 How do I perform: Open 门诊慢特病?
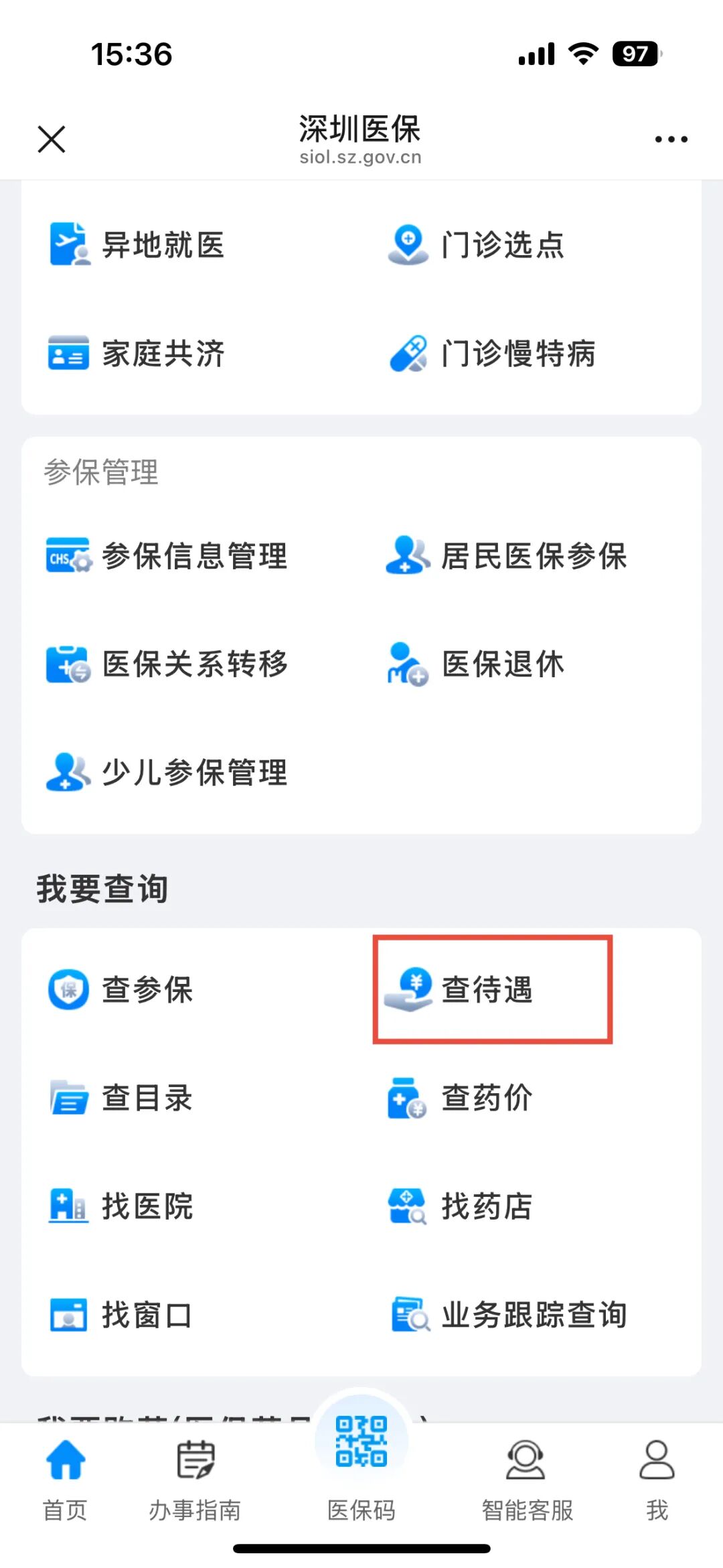[492, 354]
